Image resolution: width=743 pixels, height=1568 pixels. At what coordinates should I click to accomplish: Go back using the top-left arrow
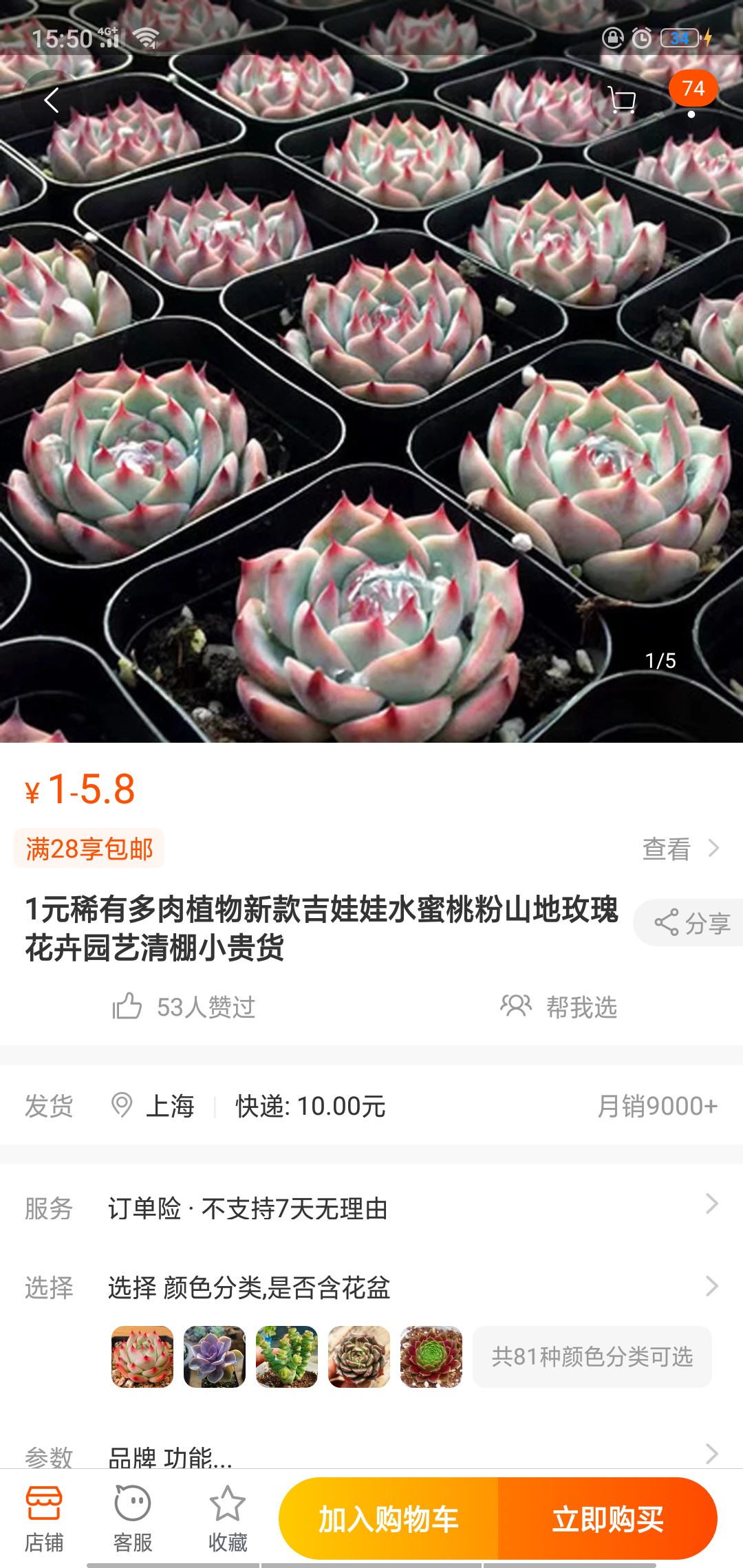pos(52,100)
